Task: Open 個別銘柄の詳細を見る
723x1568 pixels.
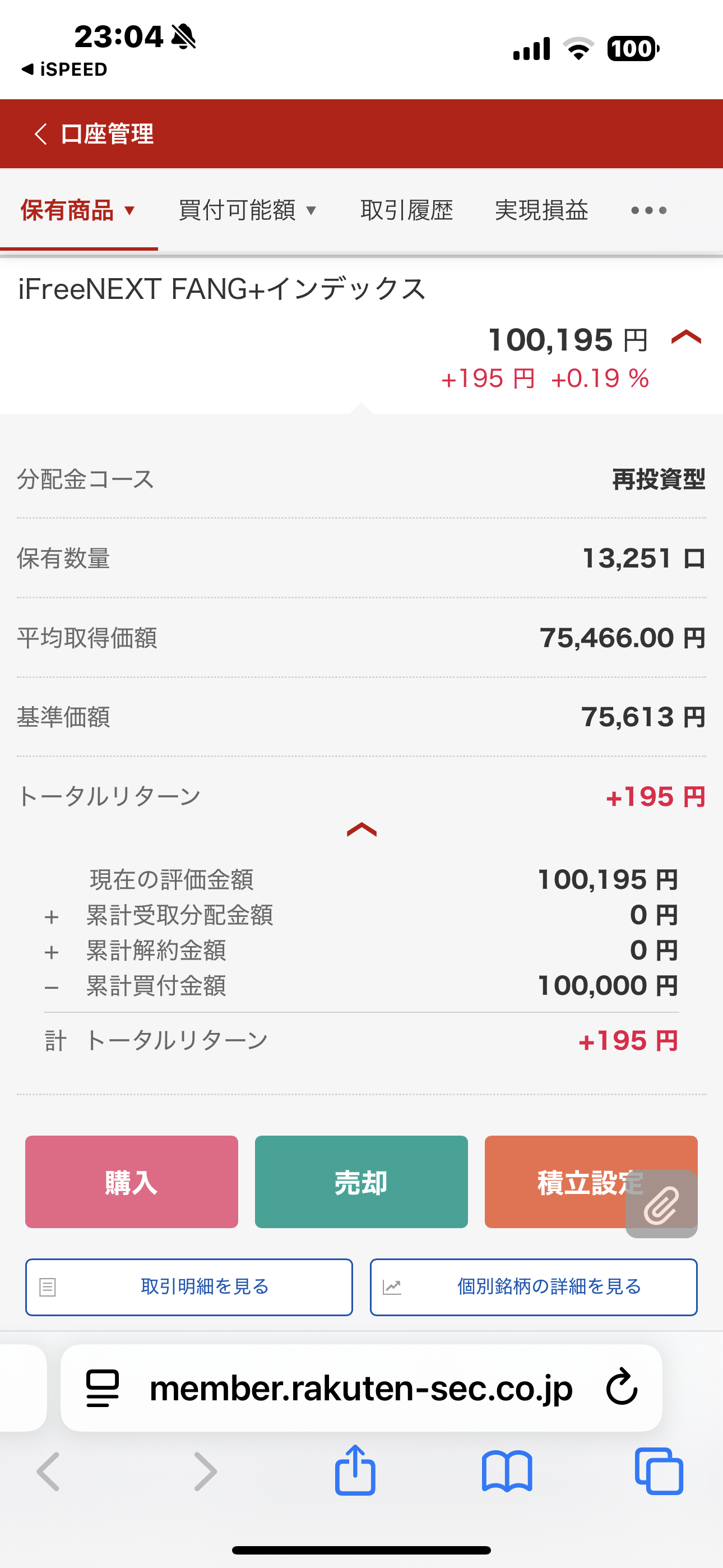Action: click(x=534, y=1287)
